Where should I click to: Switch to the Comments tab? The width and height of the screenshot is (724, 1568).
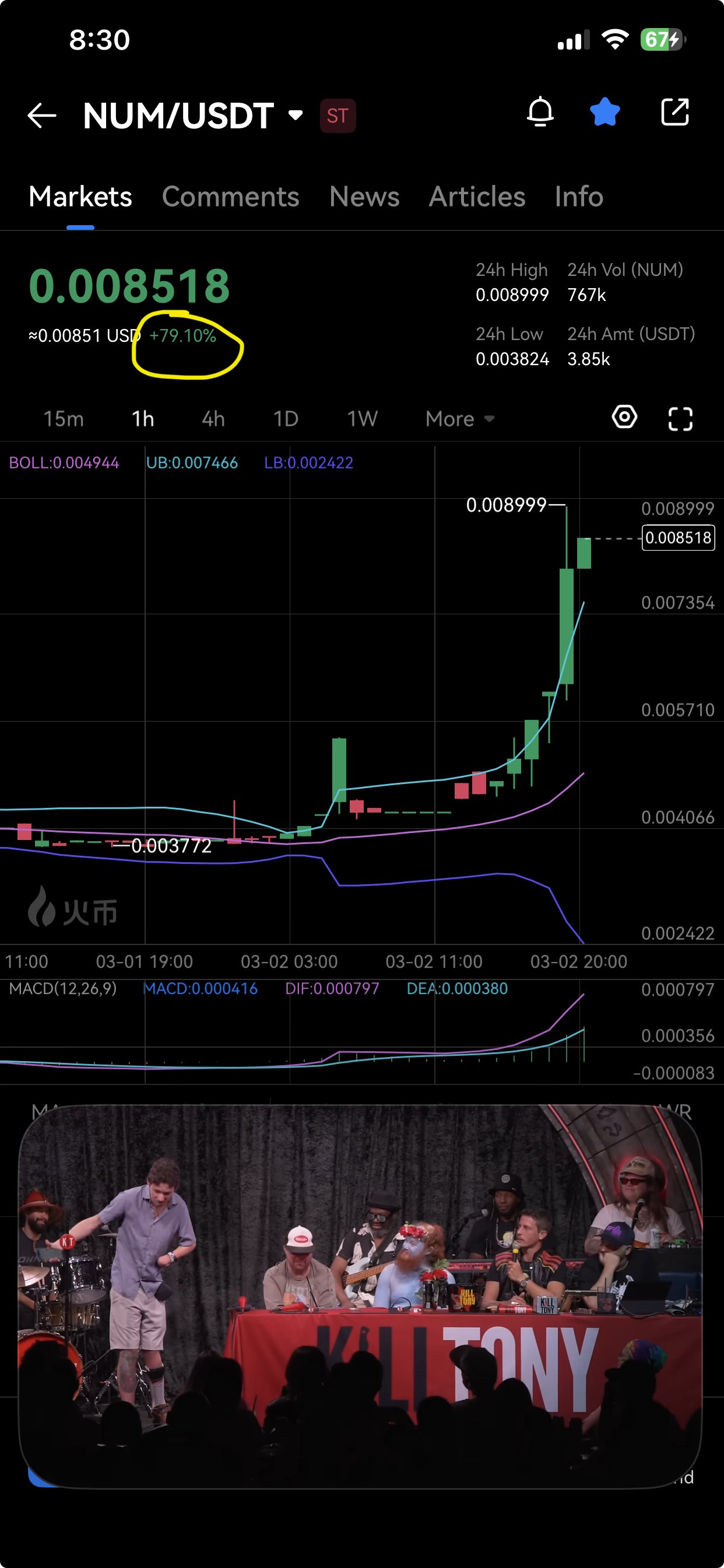(231, 197)
